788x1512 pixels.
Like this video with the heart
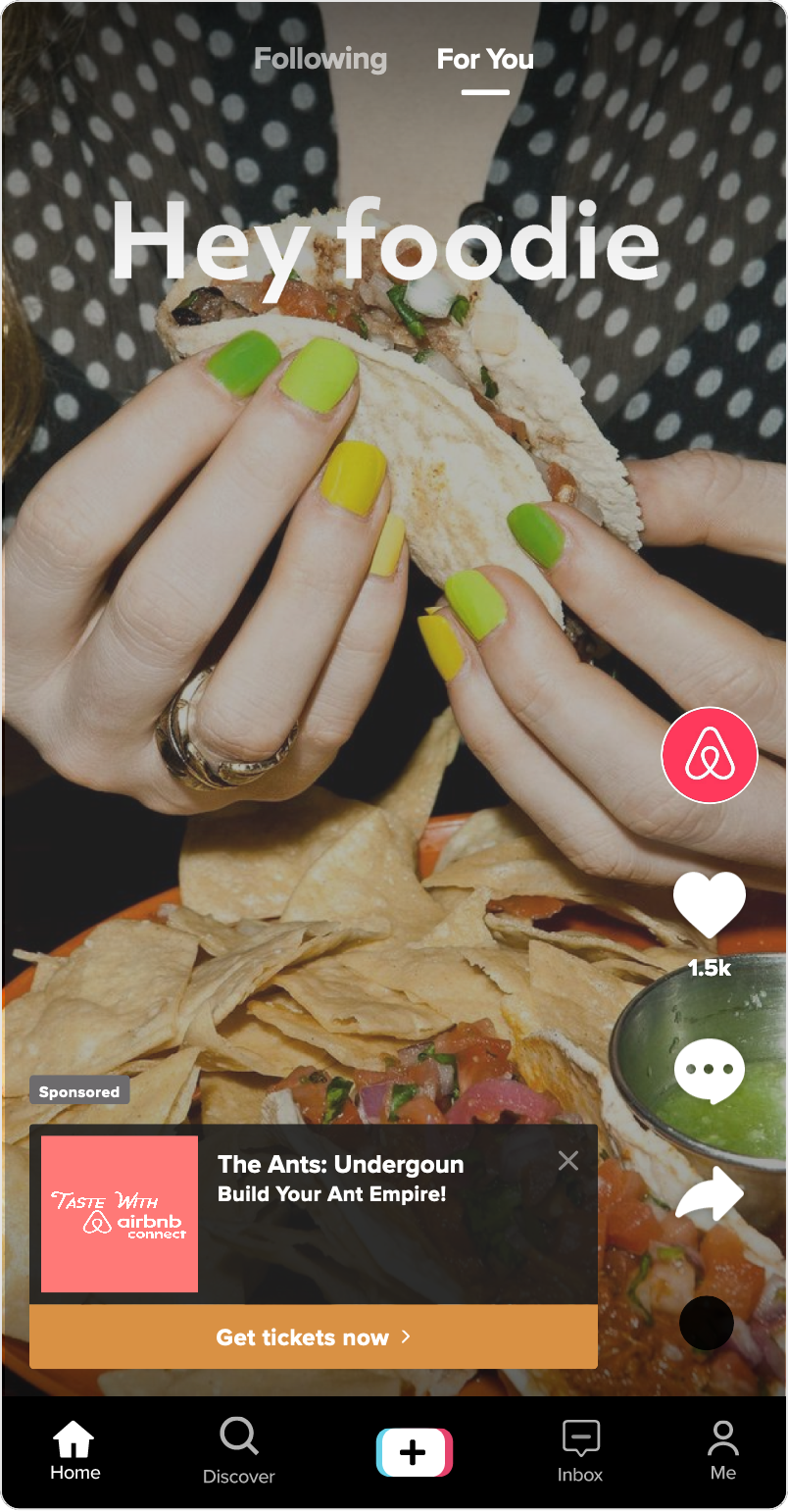tap(710, 905)
